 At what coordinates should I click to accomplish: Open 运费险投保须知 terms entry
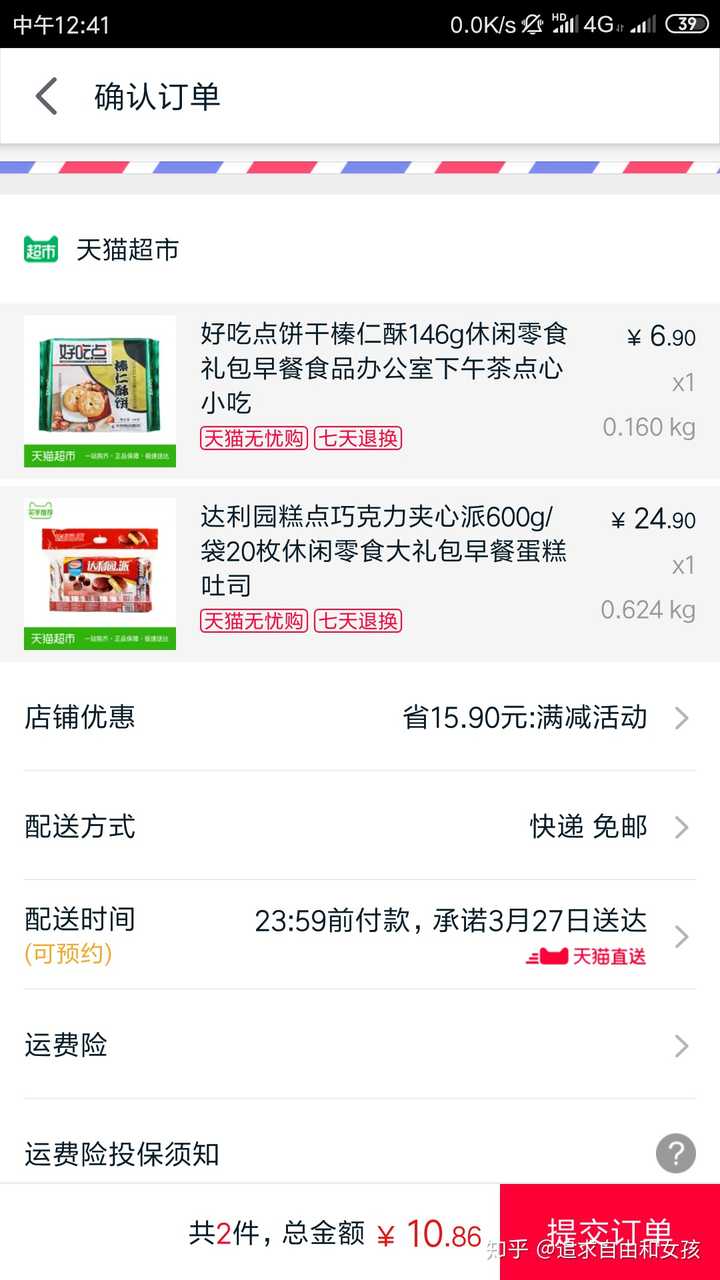pyautogui.click(x=125, y=1154)
